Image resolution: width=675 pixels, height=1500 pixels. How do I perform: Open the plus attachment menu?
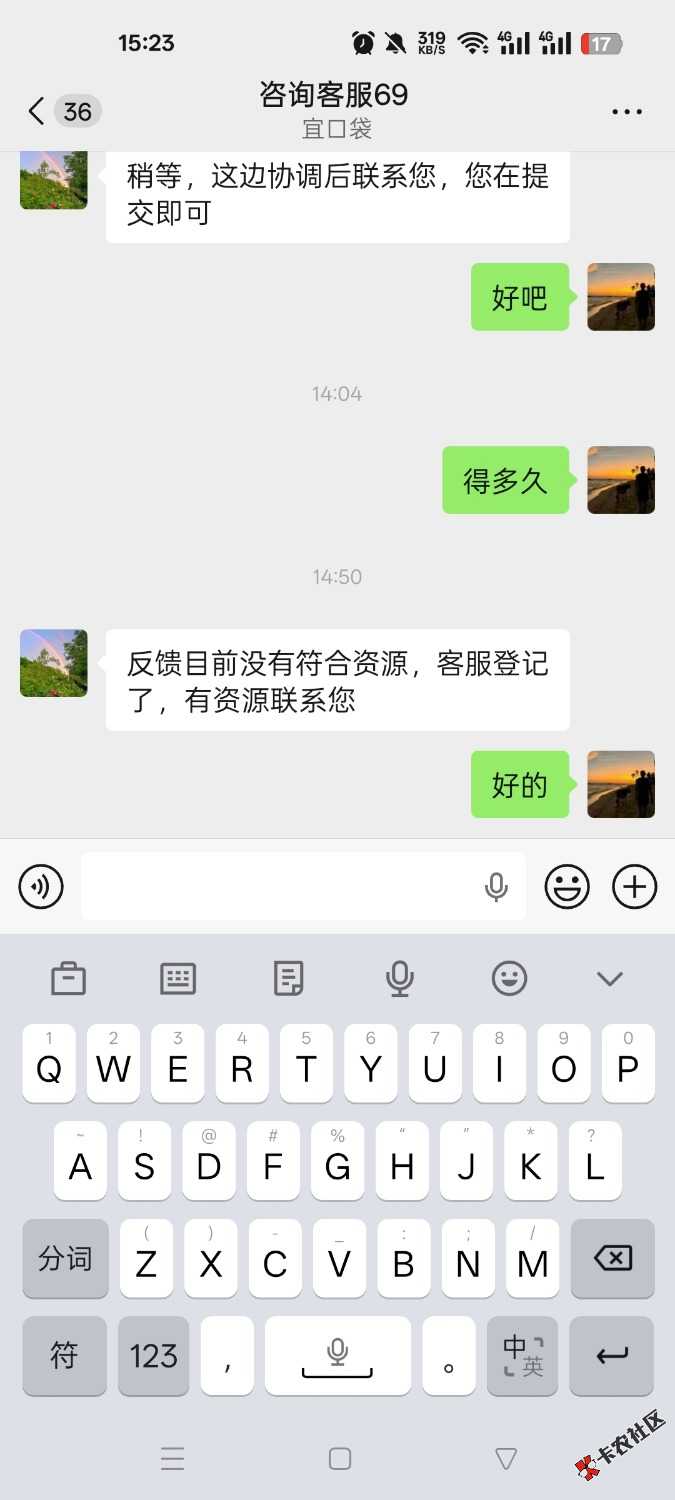coord(634,886)
